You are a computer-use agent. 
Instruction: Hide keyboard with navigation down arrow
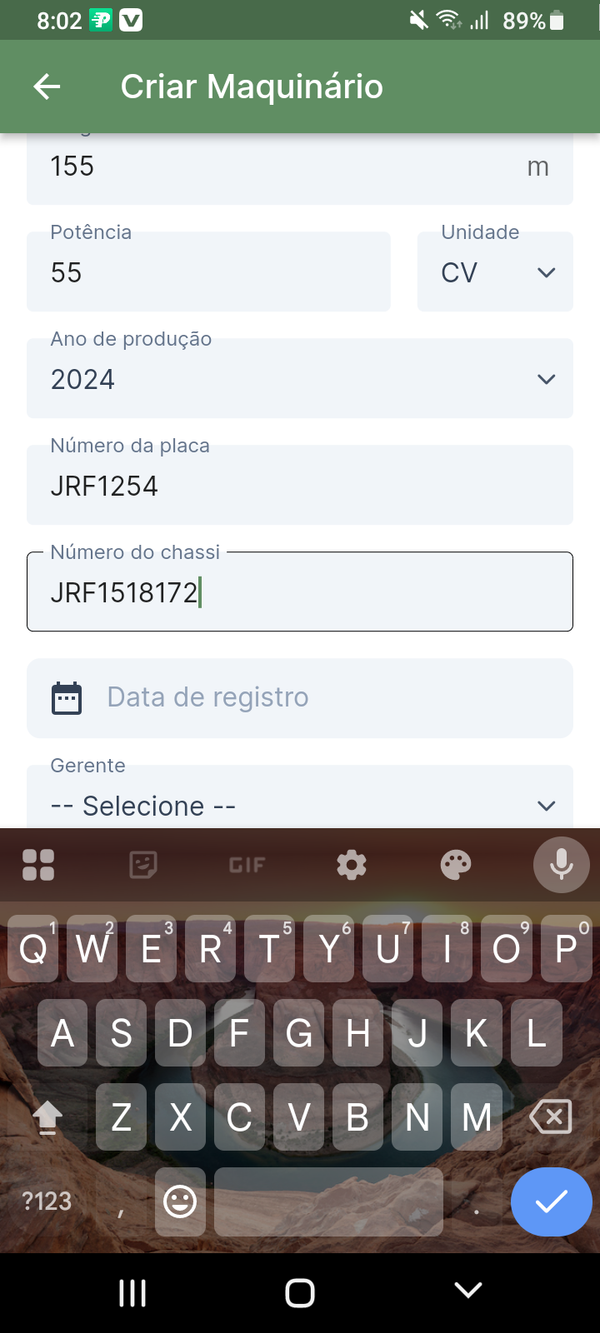pyautogui.click(x=468, y=1291)
